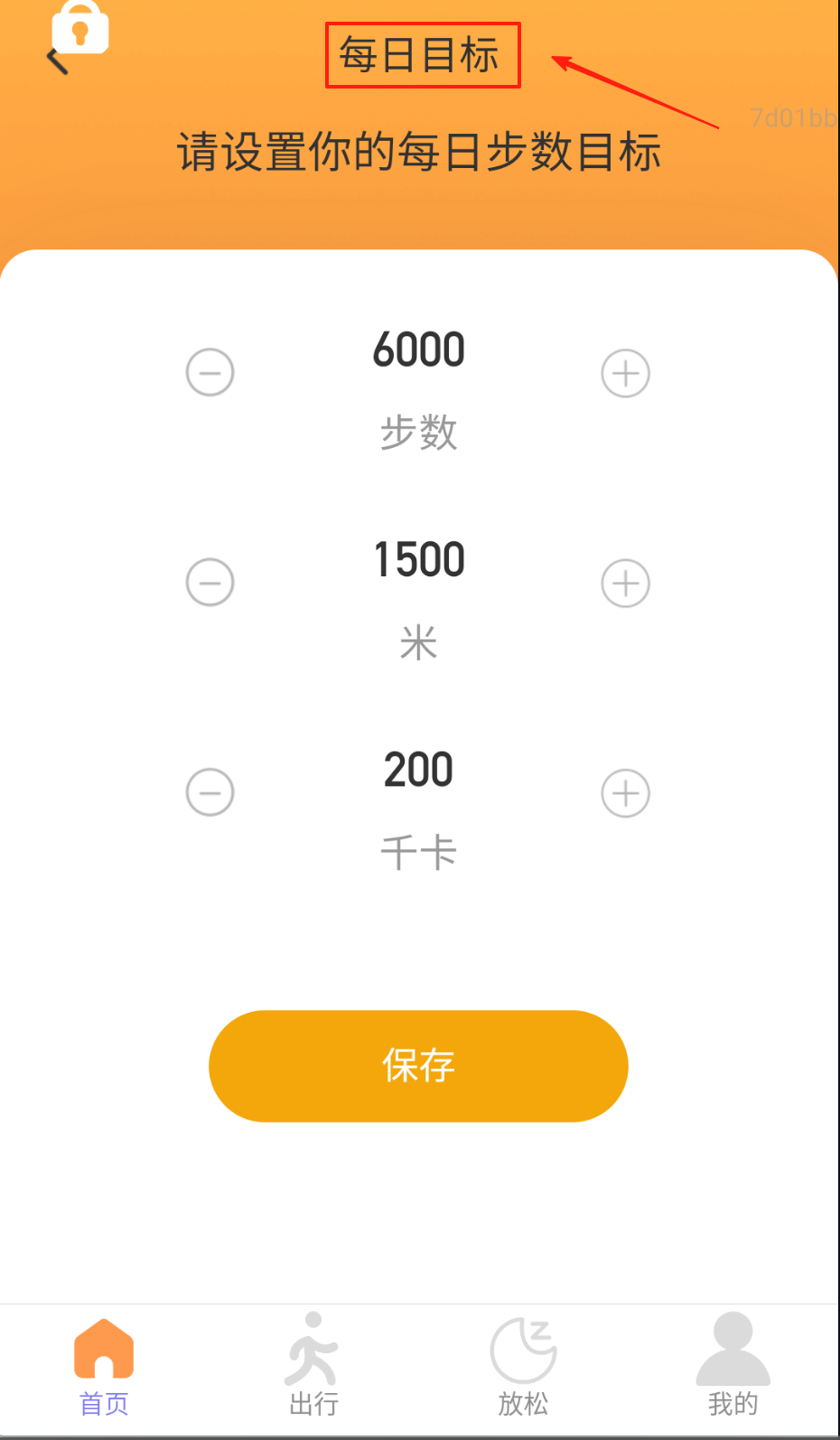840x1440 pixels.
Task: Decrease the 千卡 calorie goal
Action: pos(210,792)
